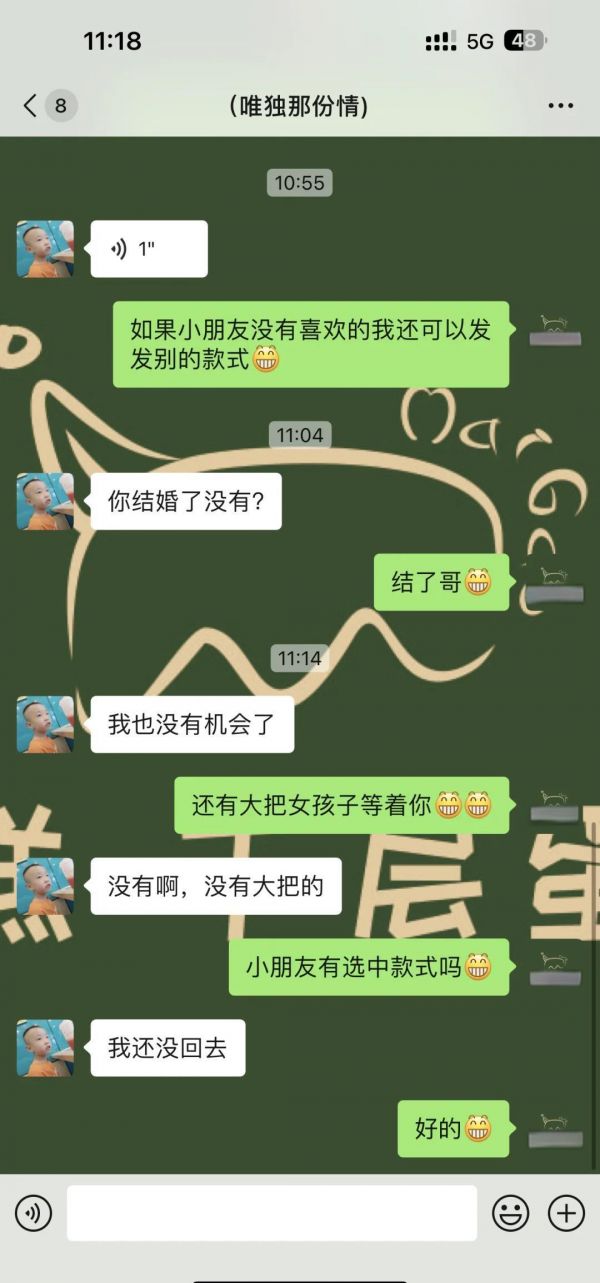Play the 1-second voice message
The image size is (600, 1283).
click(x=149, y=249)
